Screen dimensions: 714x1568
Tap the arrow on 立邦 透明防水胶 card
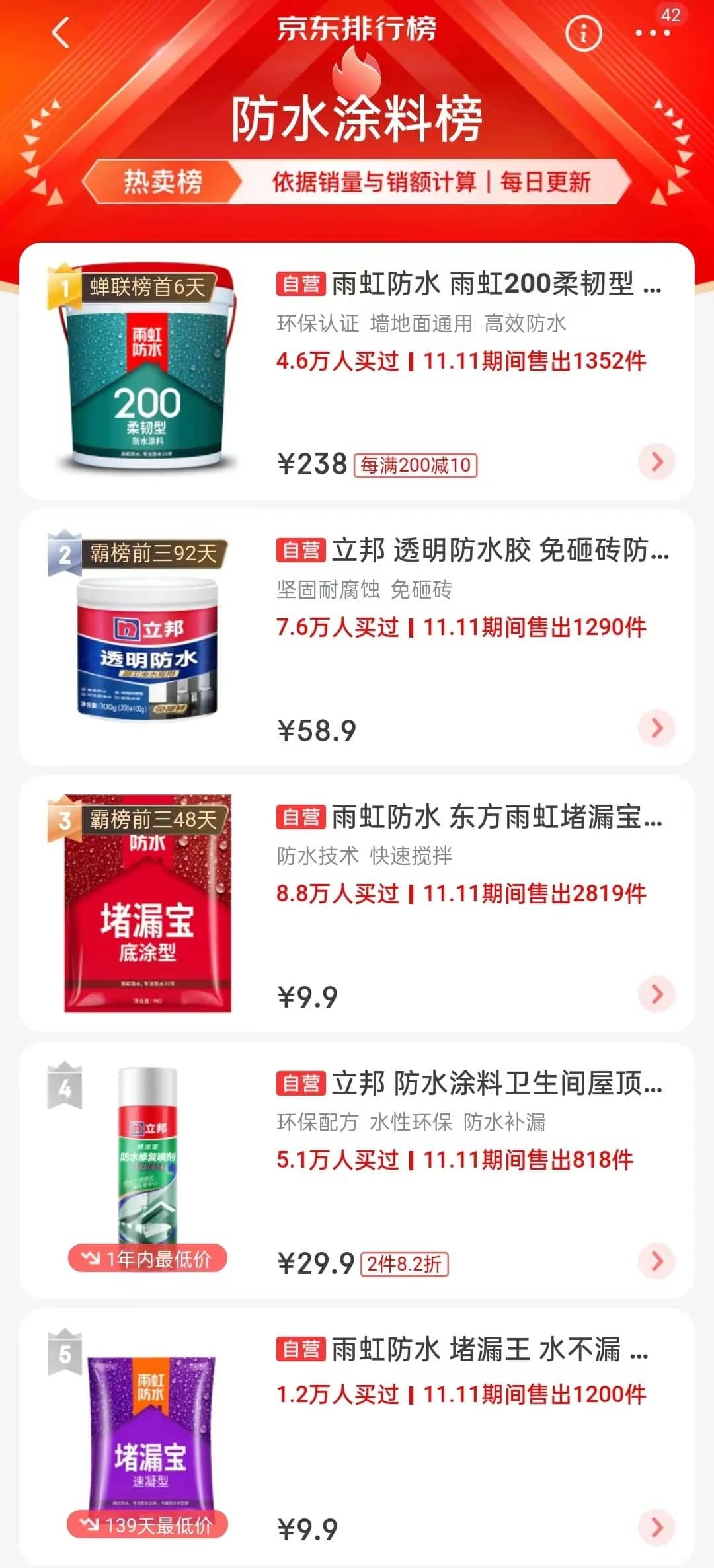click(656, 728)
